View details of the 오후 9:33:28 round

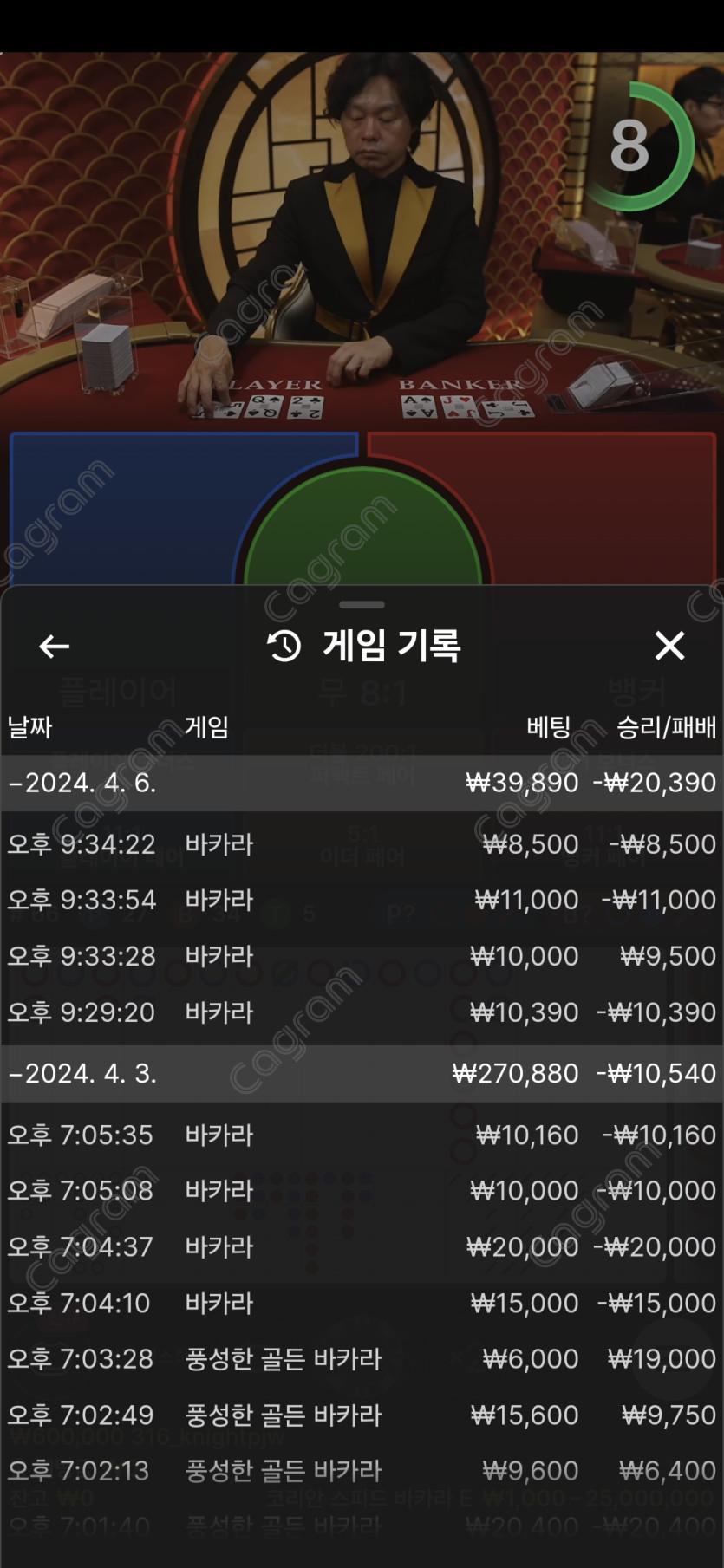362,956
